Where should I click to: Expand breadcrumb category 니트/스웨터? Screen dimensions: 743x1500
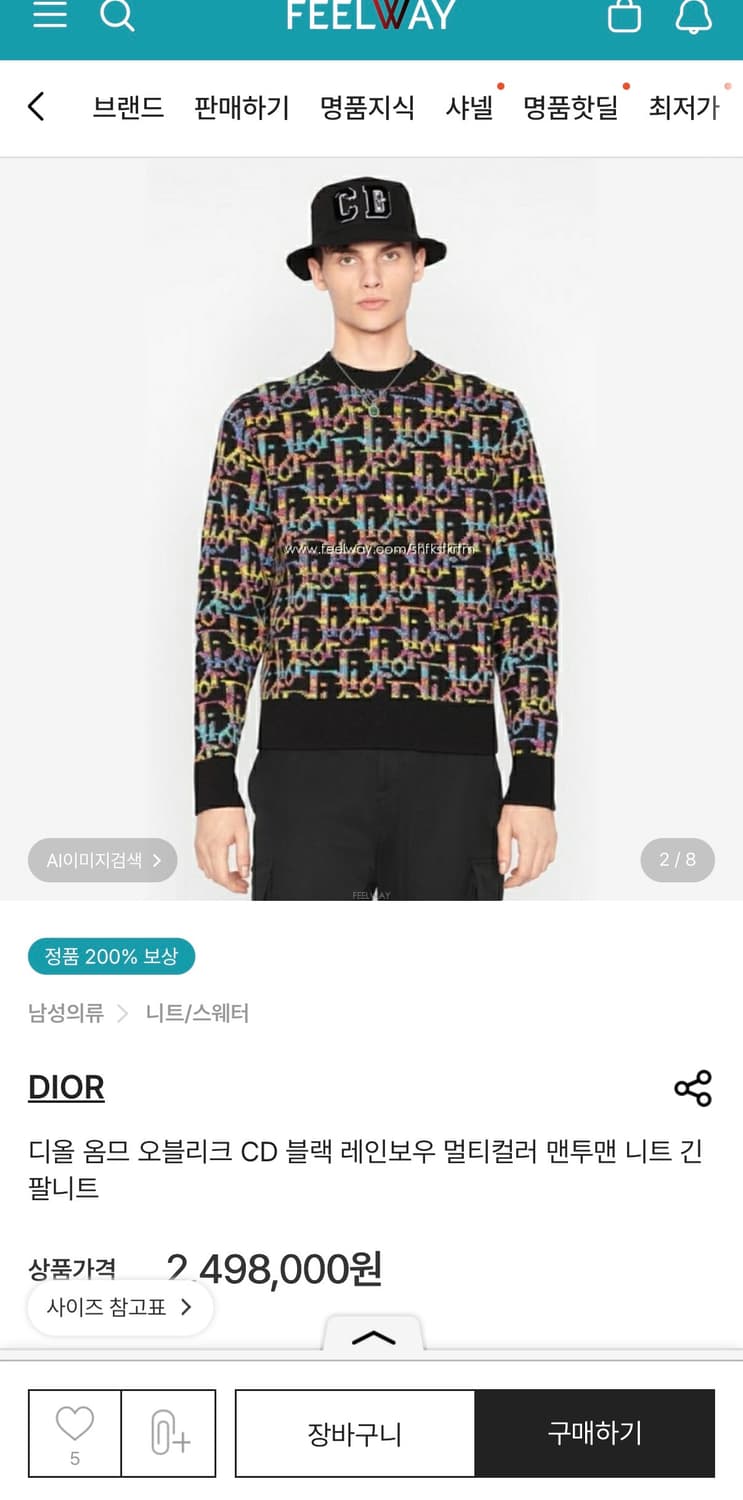[x=196, y=1013]
